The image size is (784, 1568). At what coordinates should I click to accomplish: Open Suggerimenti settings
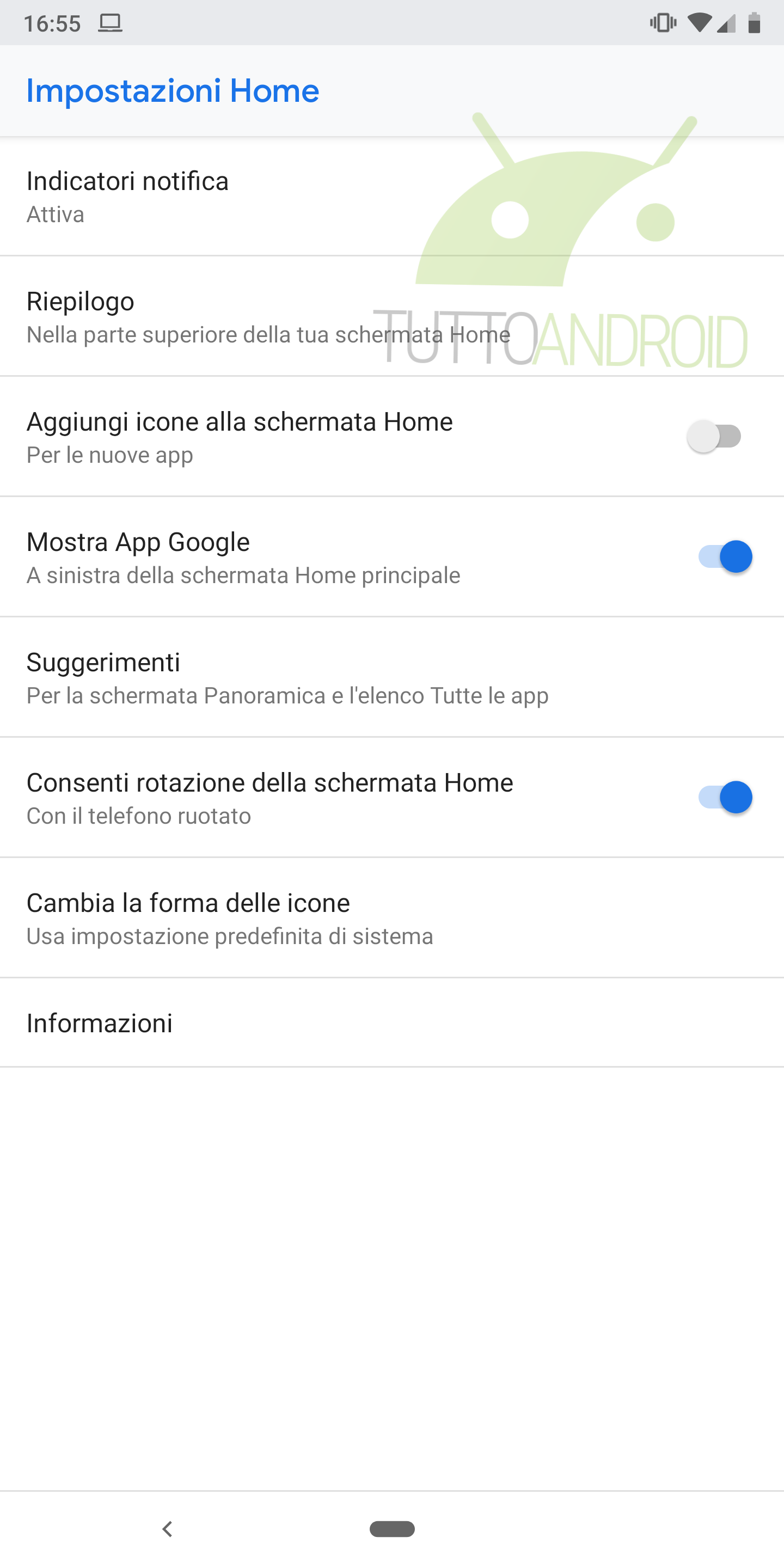pyautogui.click(x=392, y=677)
